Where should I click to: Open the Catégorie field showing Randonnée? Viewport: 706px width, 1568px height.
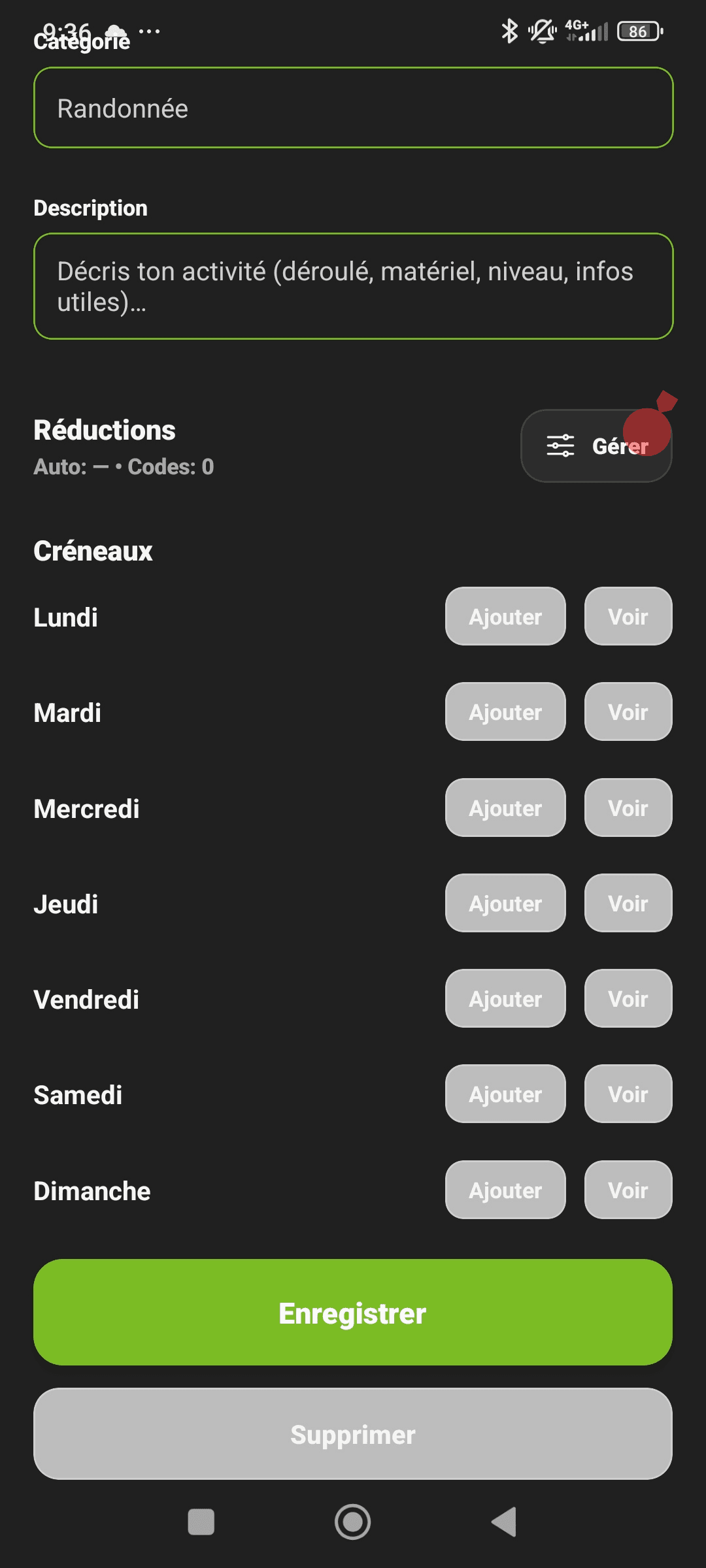click(353, 108)
